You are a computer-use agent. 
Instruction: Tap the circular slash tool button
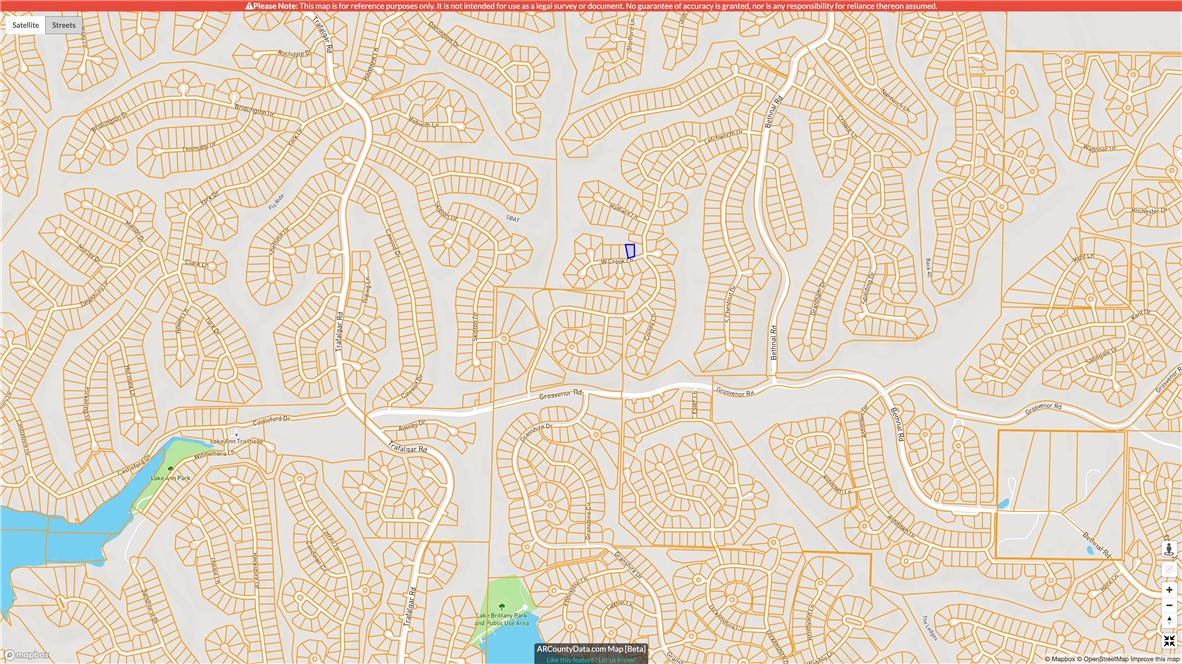(1169, 569)
